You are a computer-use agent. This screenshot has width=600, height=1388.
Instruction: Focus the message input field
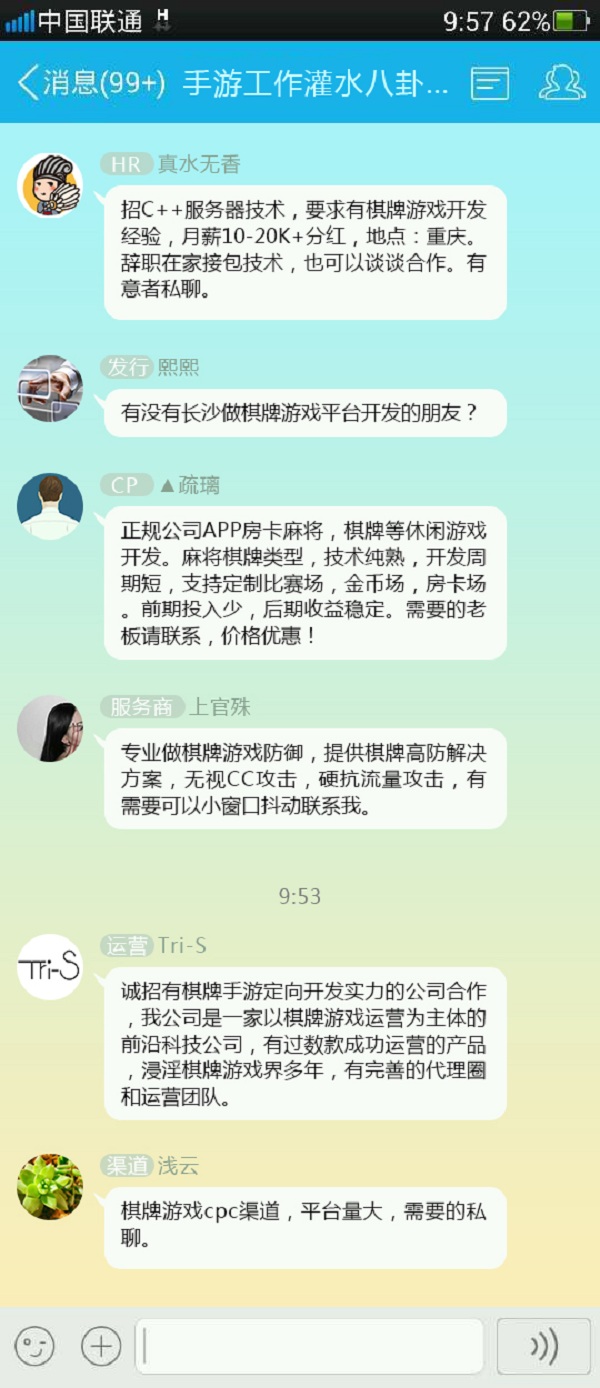310,1346
